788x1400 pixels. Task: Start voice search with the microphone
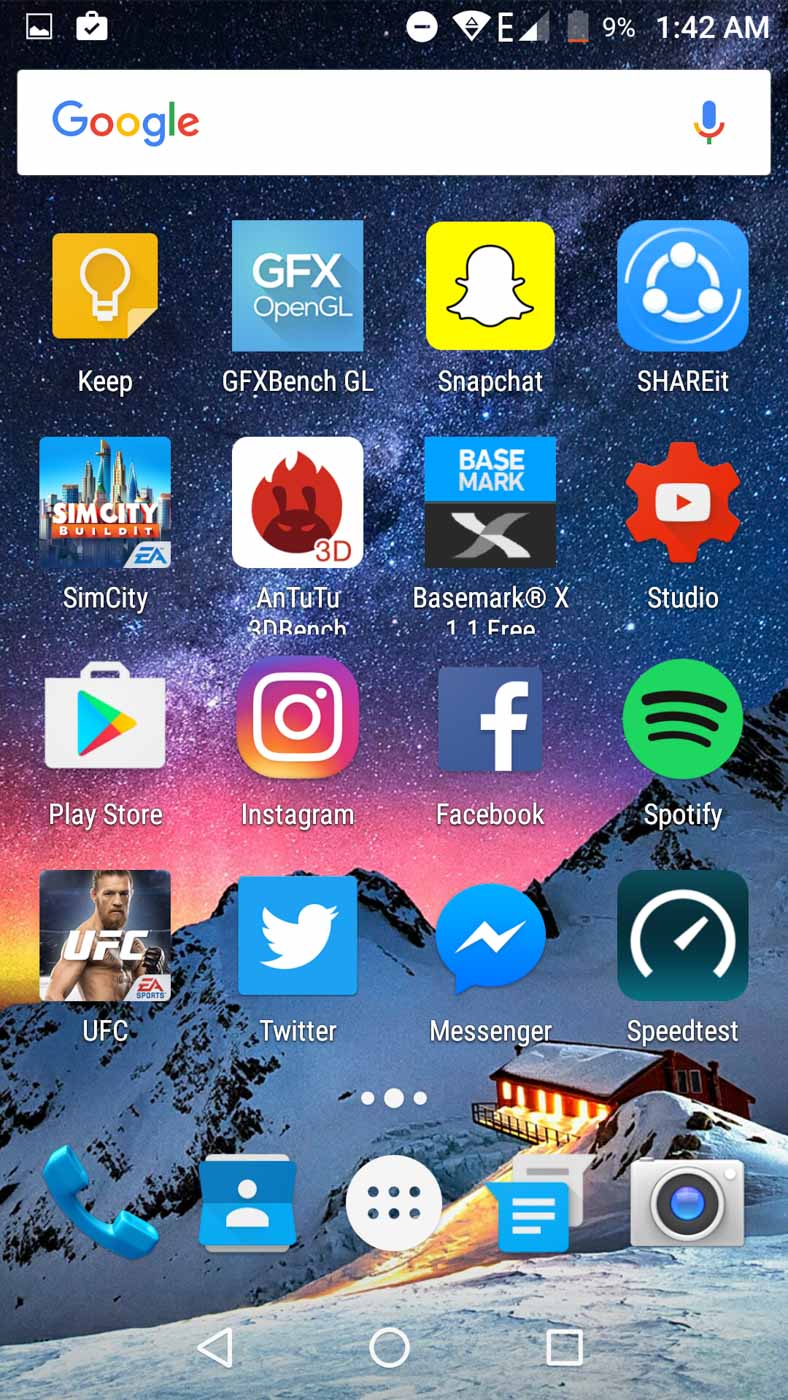pyautogui.click(x=709, y=122)
